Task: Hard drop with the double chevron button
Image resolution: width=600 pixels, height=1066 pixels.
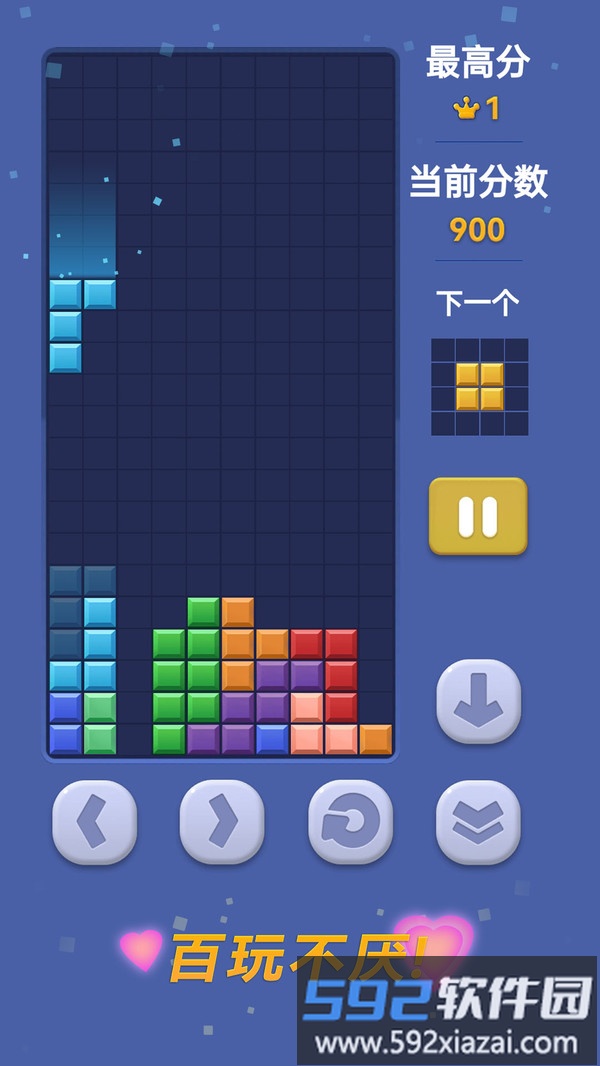Action: [478, 822]
